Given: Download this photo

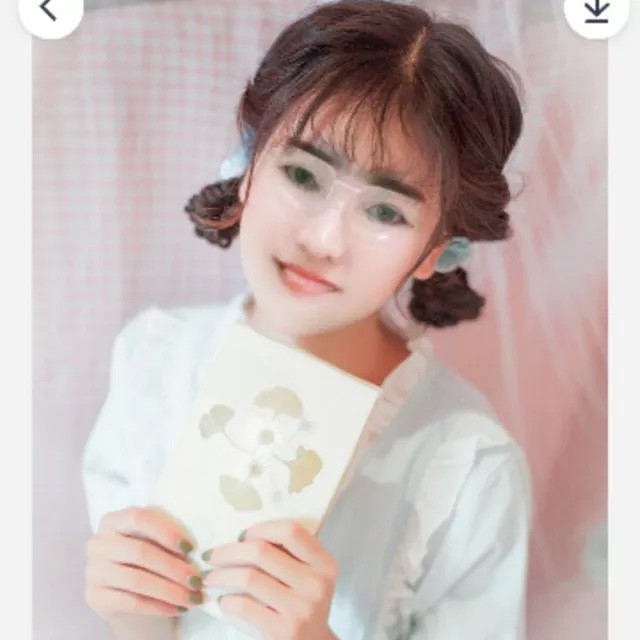Looking at the screenshot, I should click(596, 11).
